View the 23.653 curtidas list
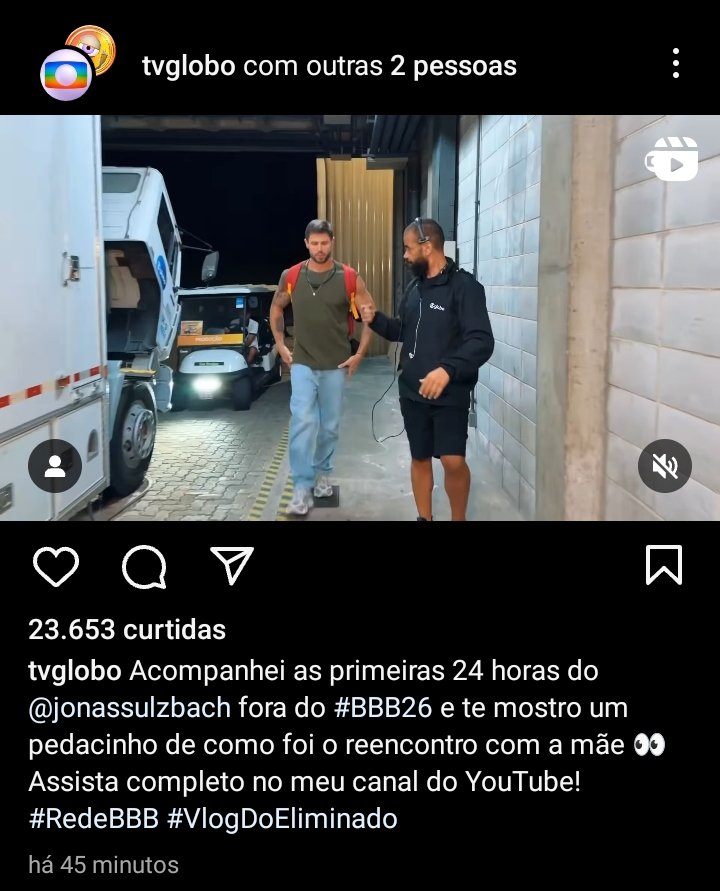The image size is (720, 891). (x=127, y=630)
